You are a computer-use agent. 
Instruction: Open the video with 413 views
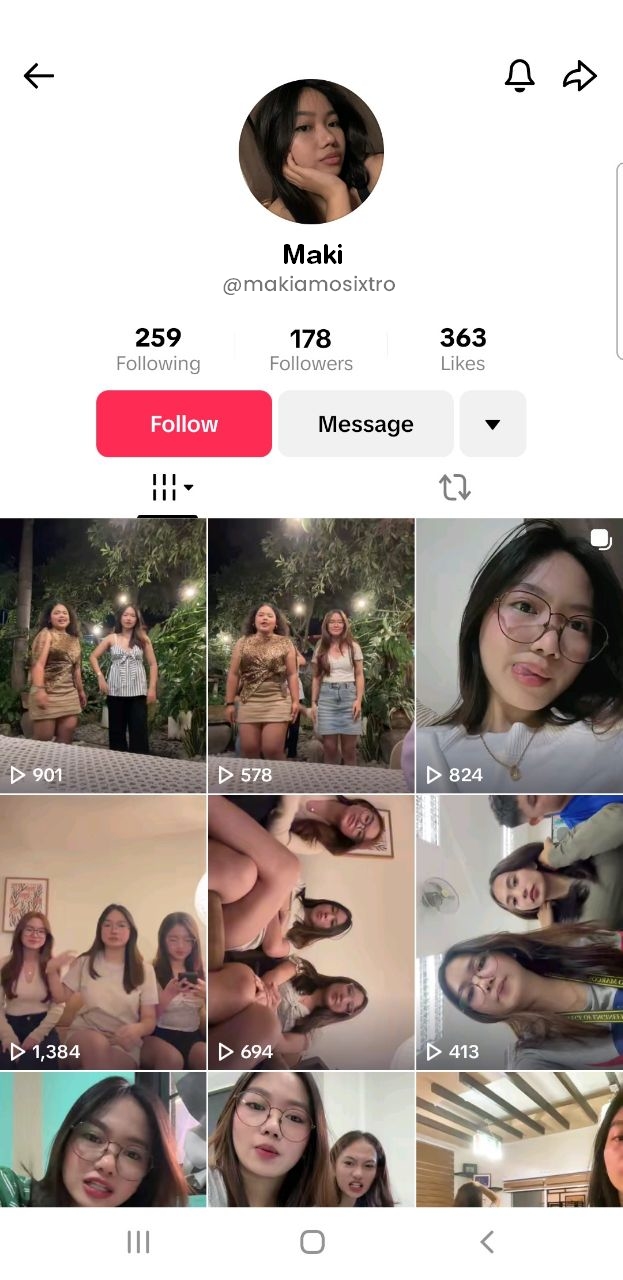click(x=519, y=932)
